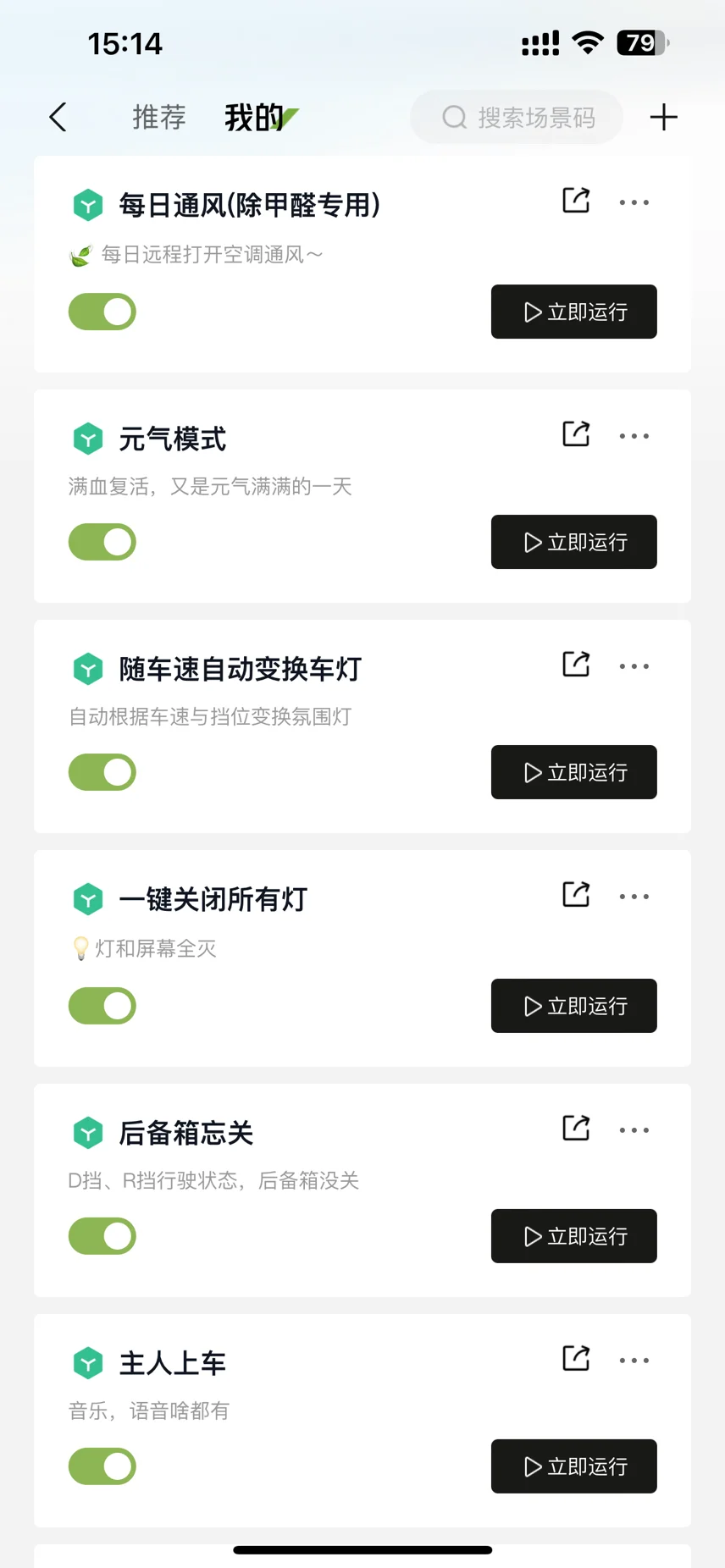This screenshot has width=725, height=1568.
Task: Toggle the 随车速自动变换车灯 switch
Action: click(x=102, y=772)
